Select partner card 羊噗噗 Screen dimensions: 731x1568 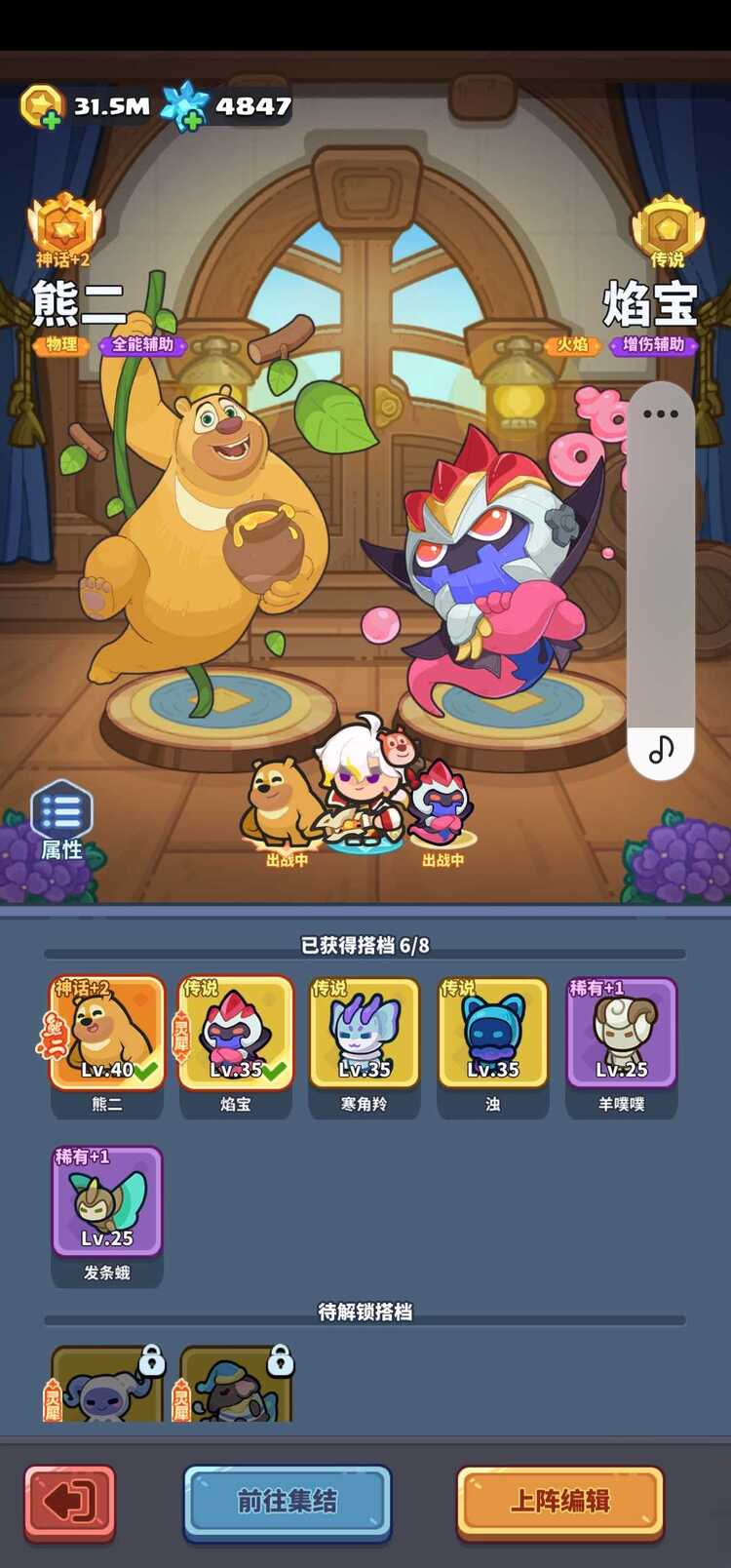pos(622,1034)
